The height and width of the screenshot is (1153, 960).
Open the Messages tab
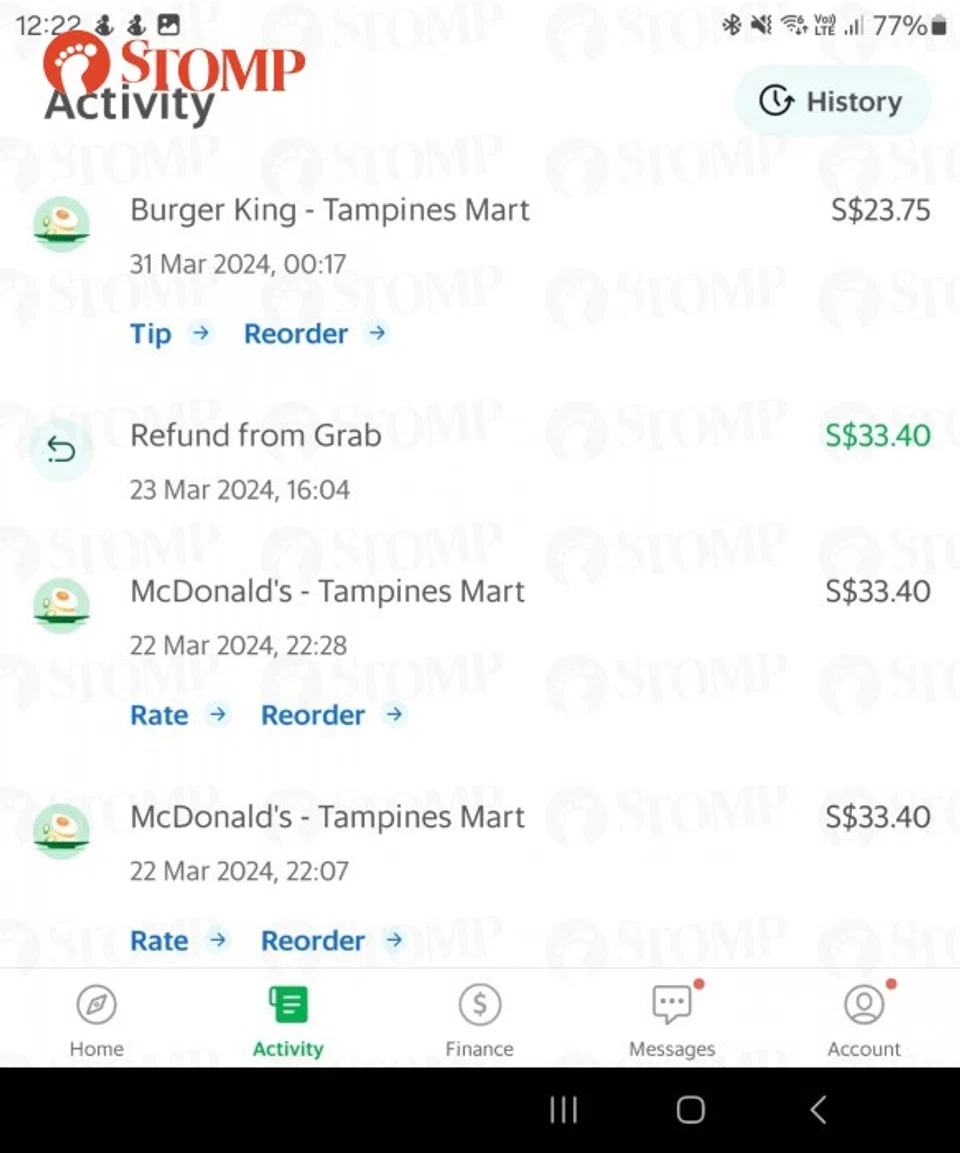671,1020
